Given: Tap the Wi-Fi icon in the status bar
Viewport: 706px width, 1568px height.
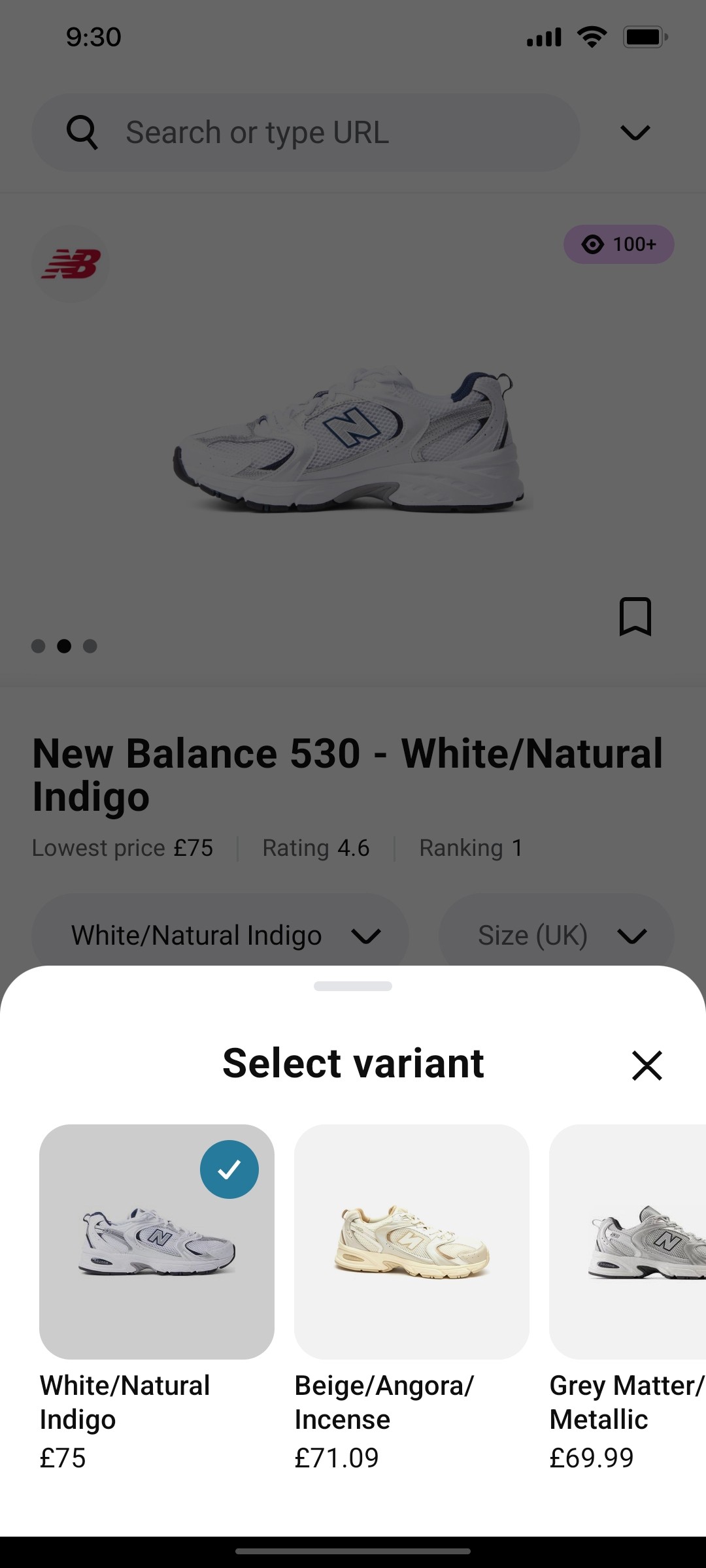Looking at the screenshot, I should click(x=590, y=37).
